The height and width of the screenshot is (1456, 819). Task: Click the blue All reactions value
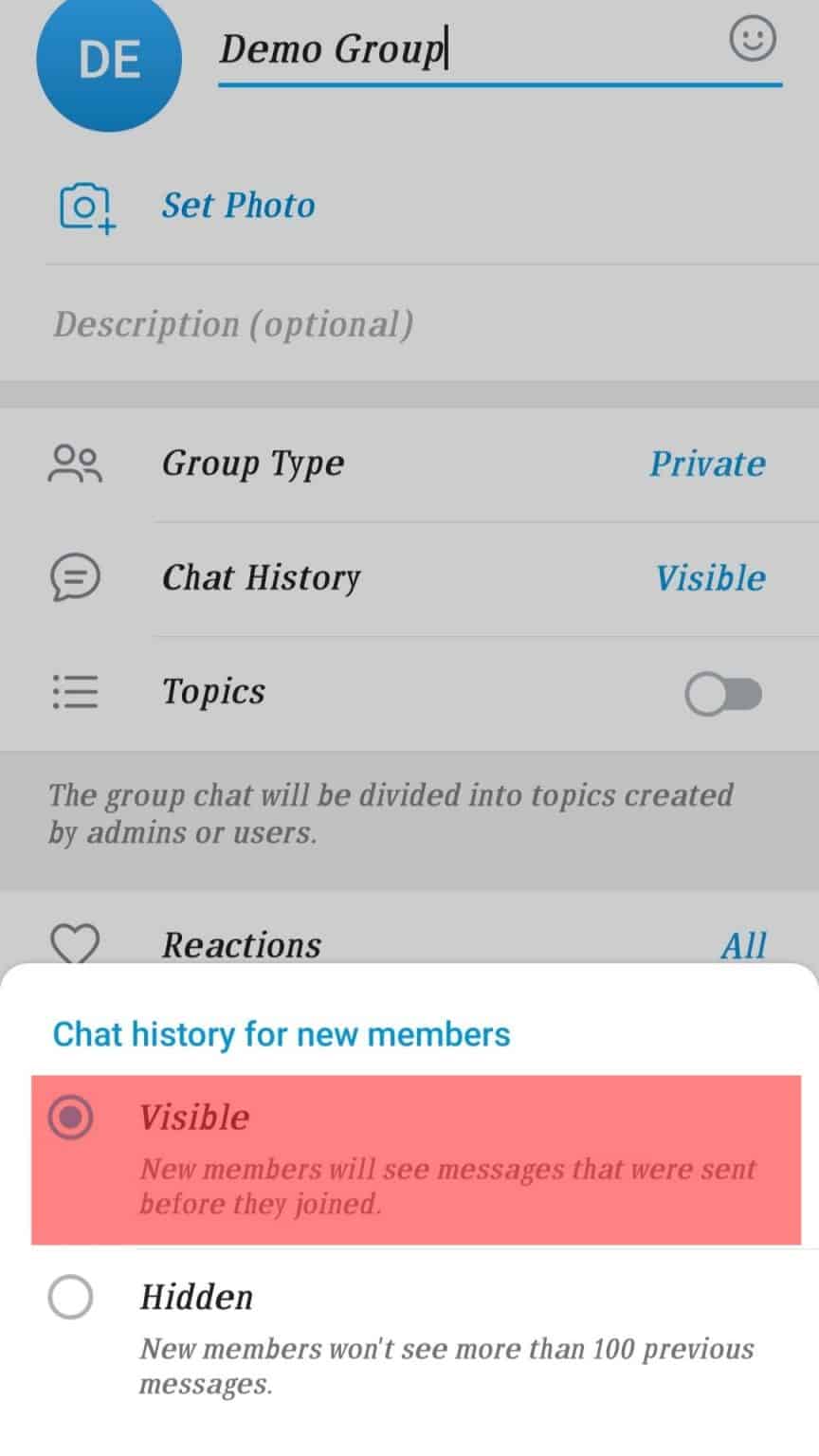pos(745,943)
